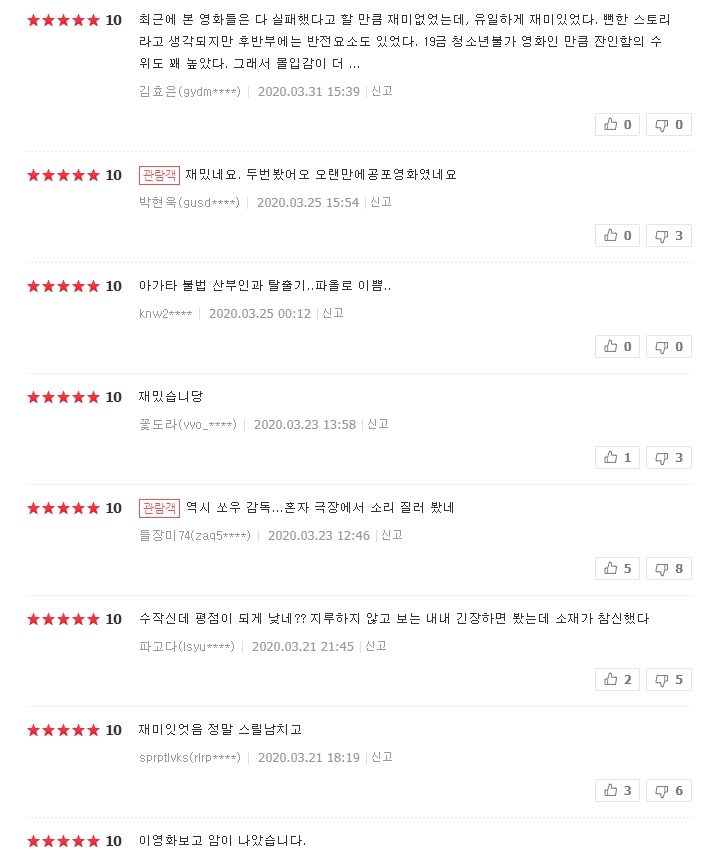Viewport: 724px width, 852px height.
Task: Dislike the review by knw2****
Action: pos(668,347)
